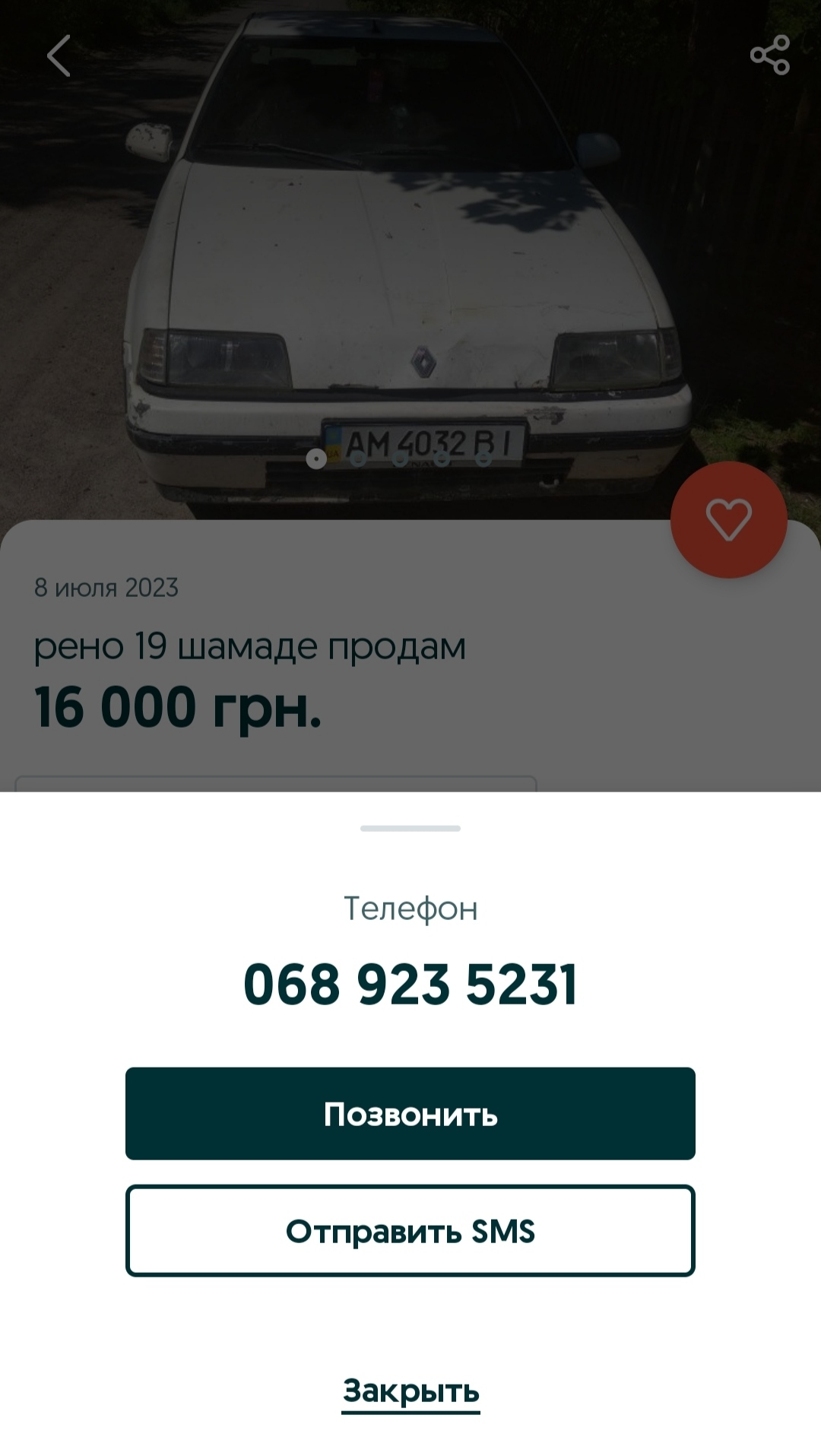821x1456 pixels.
Task: Close the phone sheet via Закрыть
Action: click(x=410, y=1391)
